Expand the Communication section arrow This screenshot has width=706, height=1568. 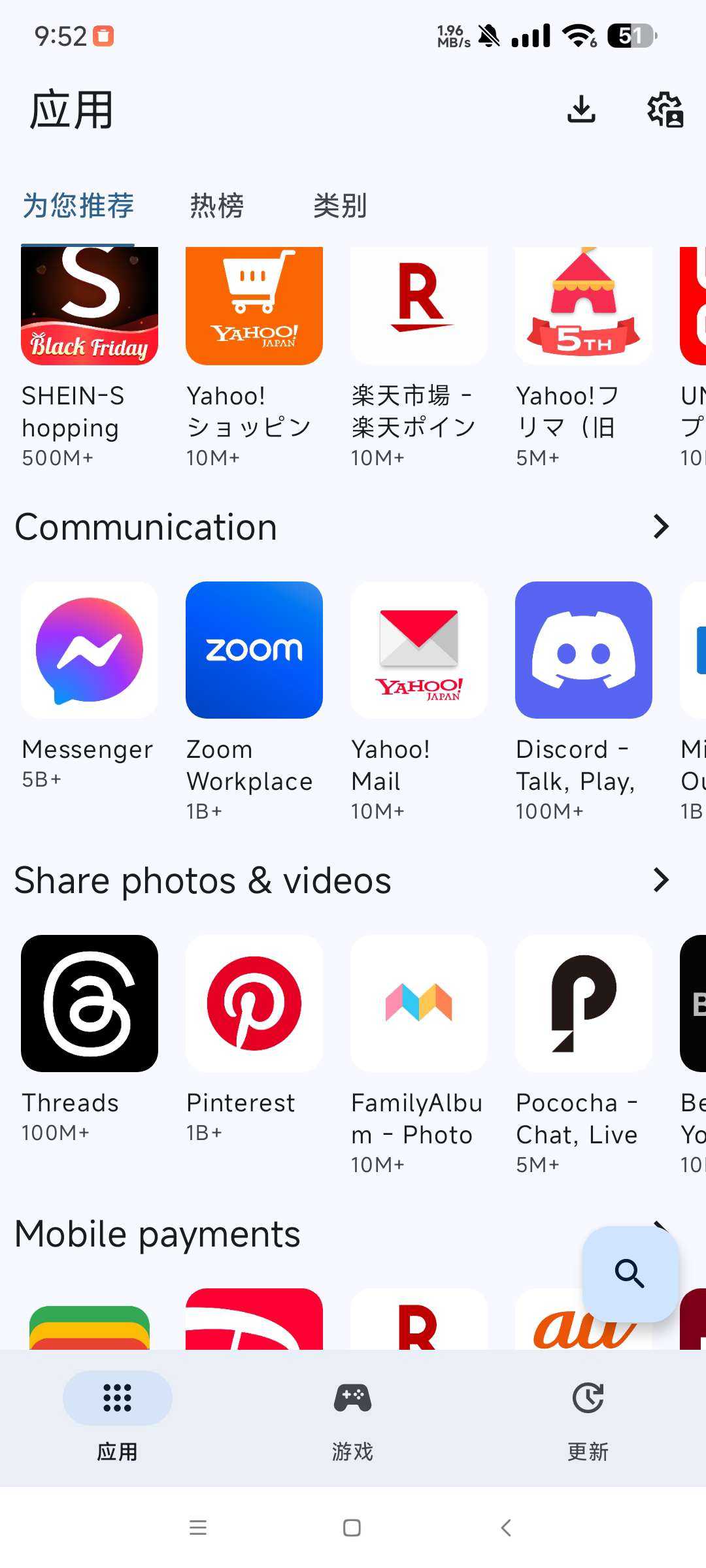coord(661,527)
